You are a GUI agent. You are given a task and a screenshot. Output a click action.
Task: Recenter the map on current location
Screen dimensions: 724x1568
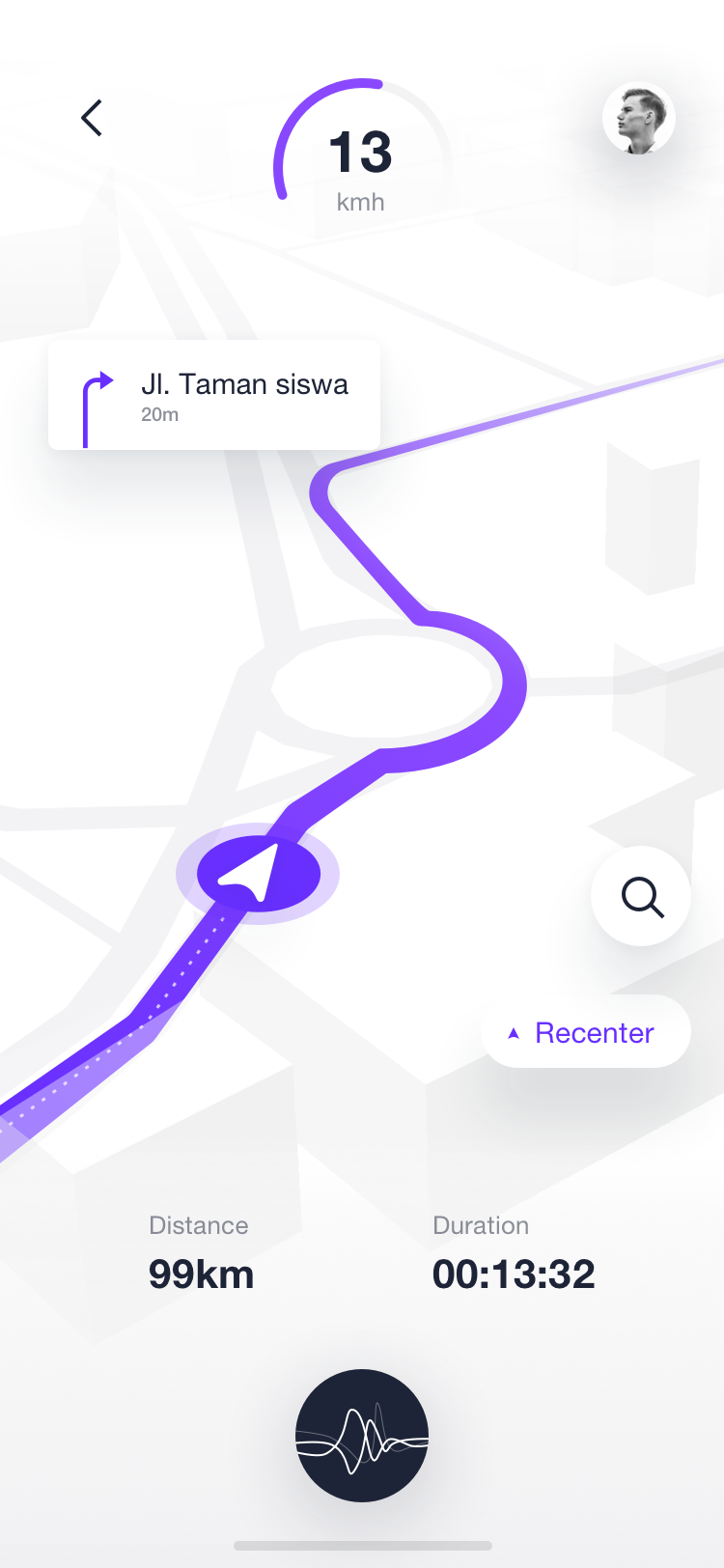click(586, 1032)
